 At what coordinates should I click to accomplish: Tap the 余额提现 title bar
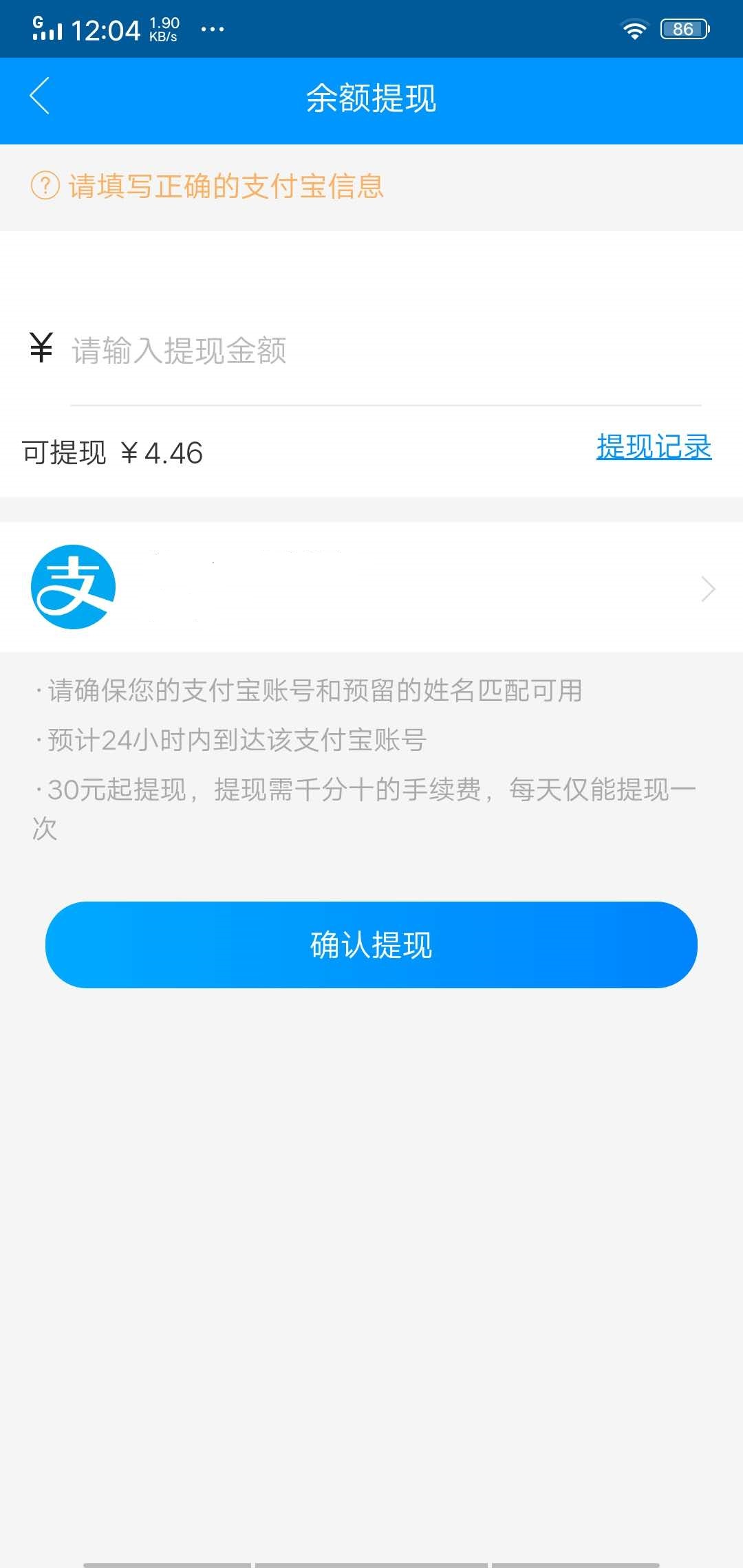point(371,98)
